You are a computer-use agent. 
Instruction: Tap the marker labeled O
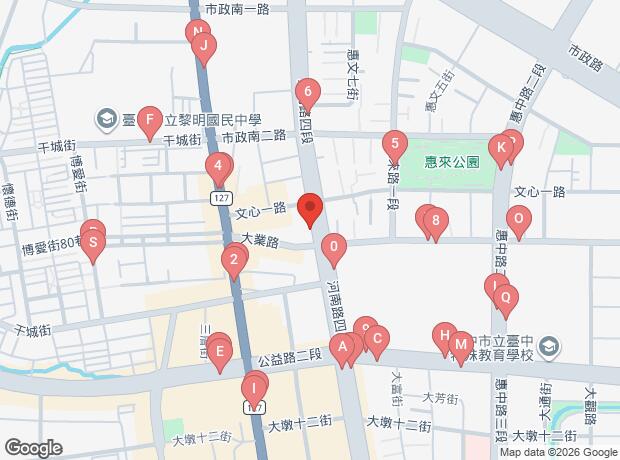518,219
